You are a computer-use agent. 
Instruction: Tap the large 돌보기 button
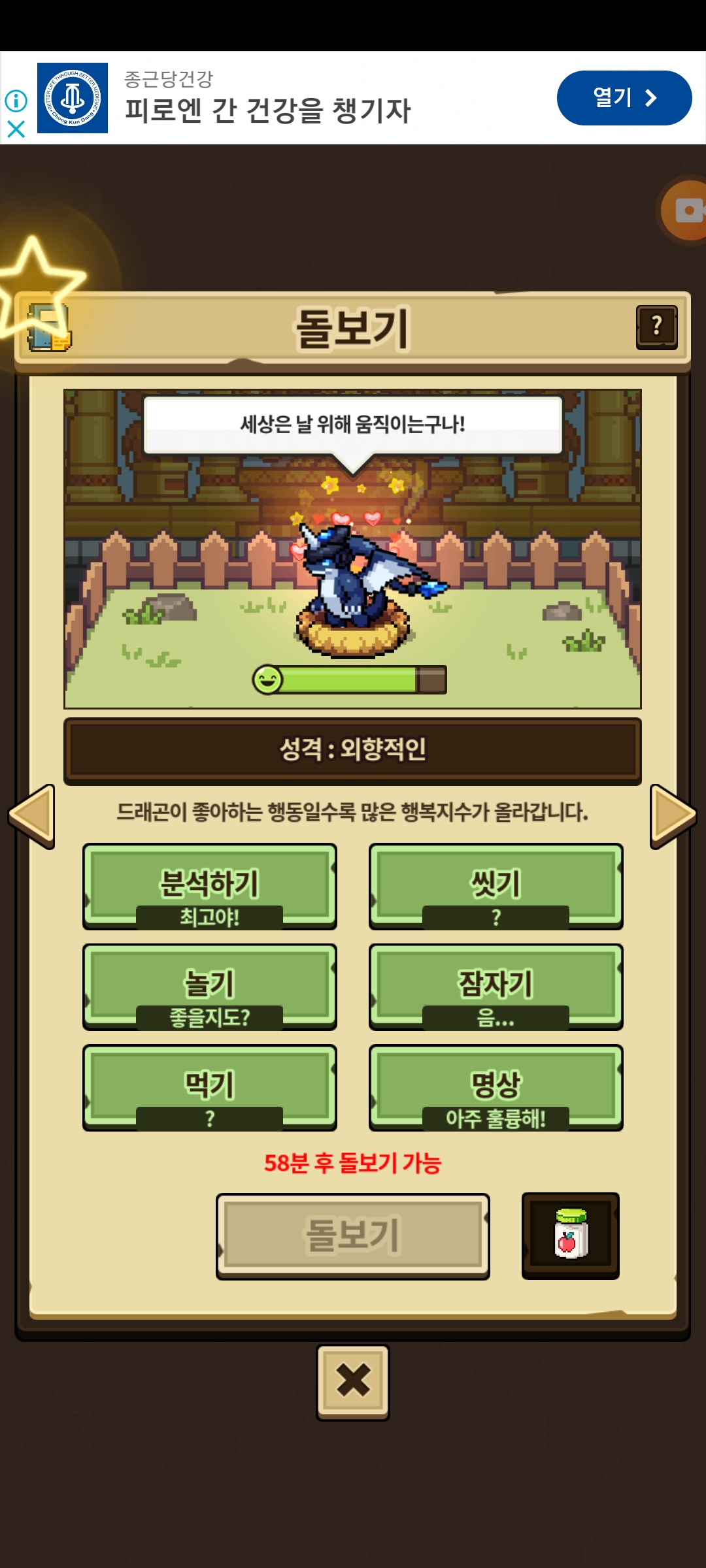coord(352,1235)
